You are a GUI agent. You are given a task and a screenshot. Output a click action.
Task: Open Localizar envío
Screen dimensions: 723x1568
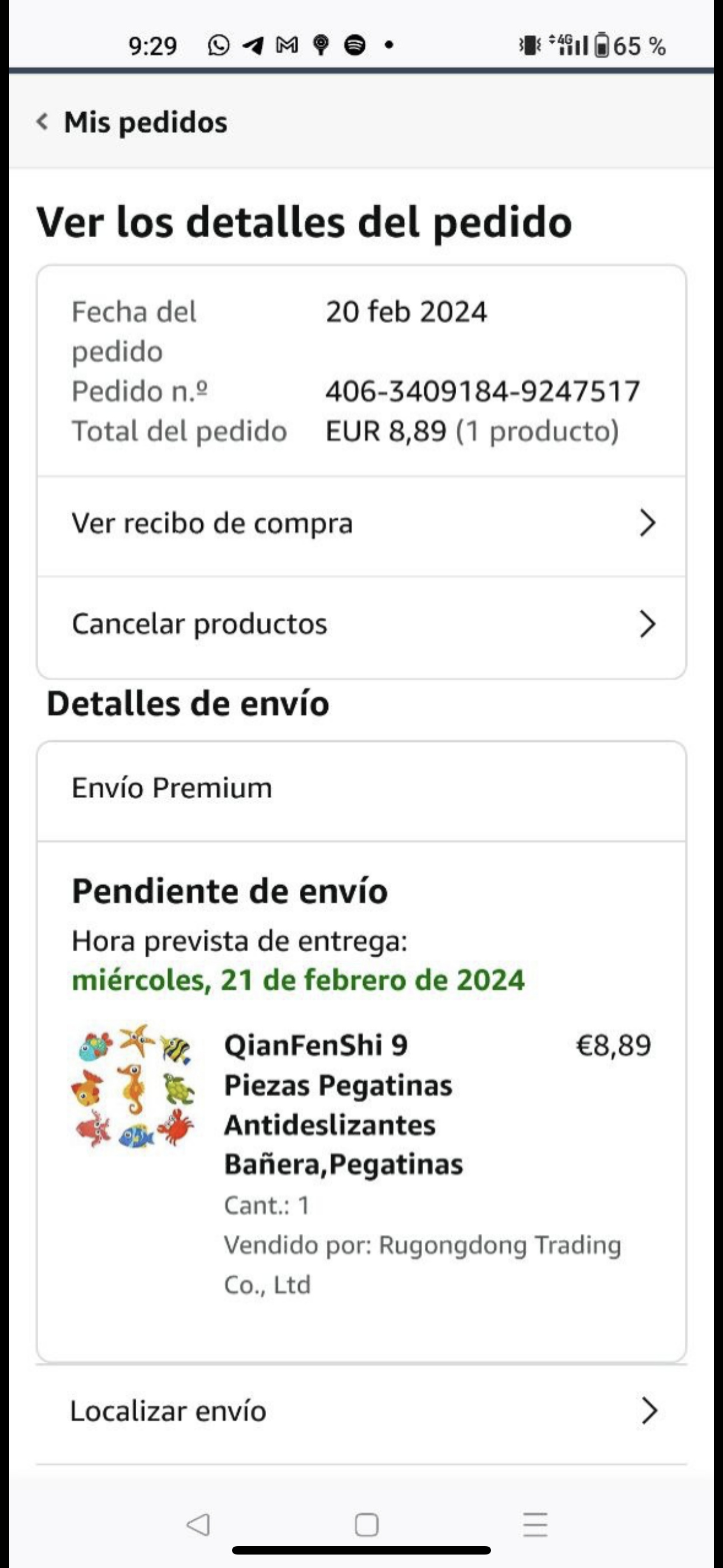pos(361,1411)
